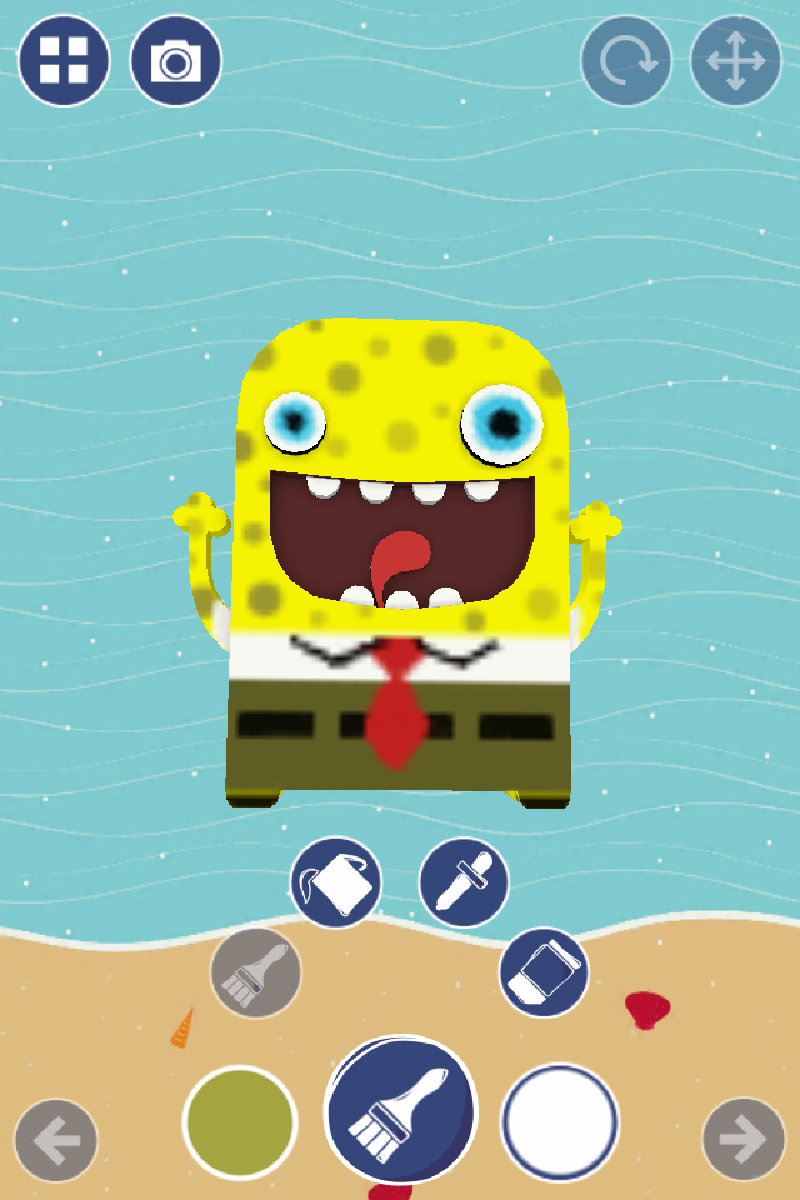
Task: Choose the paint bucket fill tool
Action: point(336,883)
